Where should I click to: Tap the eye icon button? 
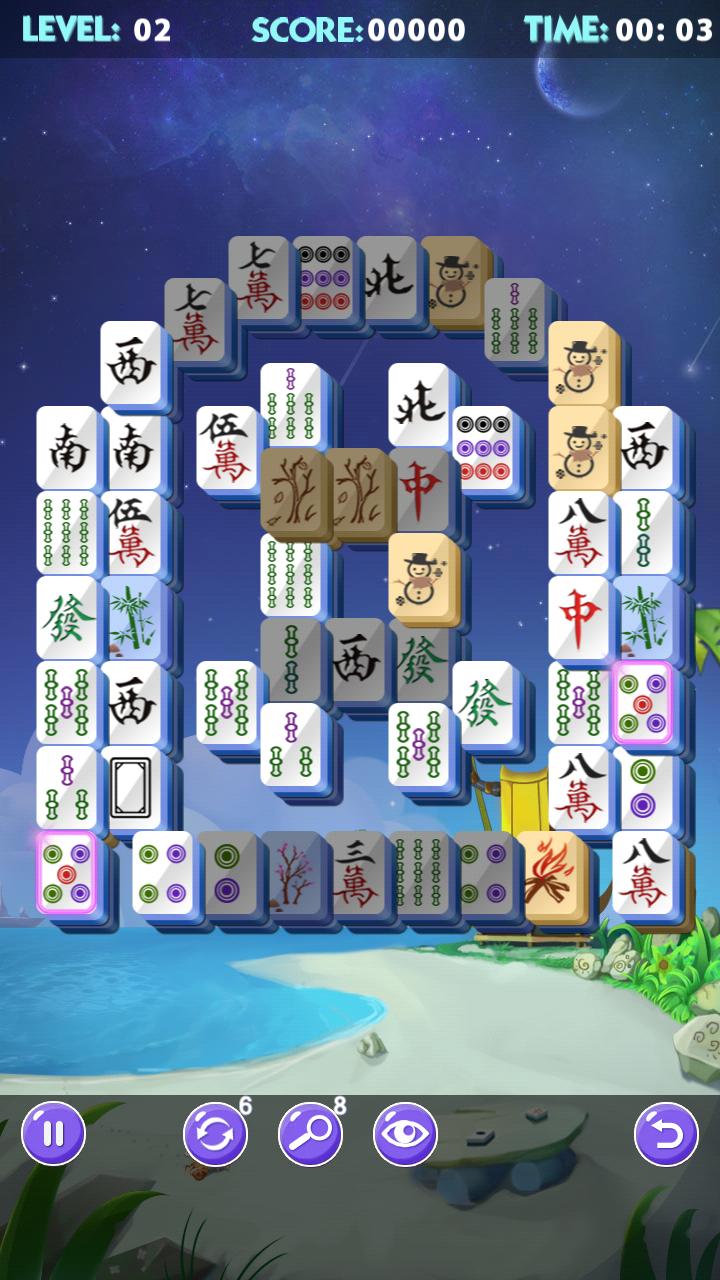(405, 1134)
